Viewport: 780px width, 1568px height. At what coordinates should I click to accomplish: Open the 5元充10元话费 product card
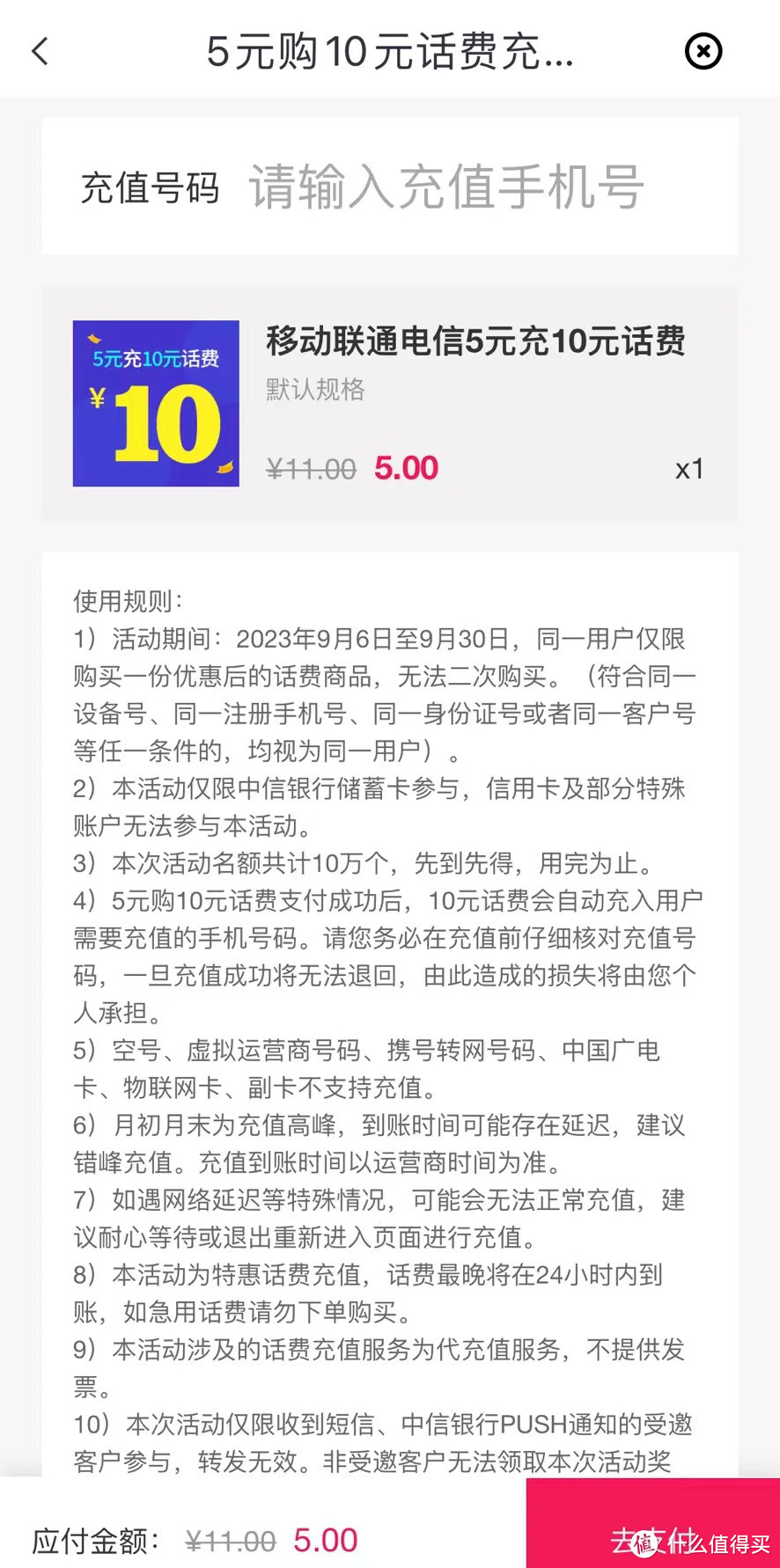pos(389,404)
